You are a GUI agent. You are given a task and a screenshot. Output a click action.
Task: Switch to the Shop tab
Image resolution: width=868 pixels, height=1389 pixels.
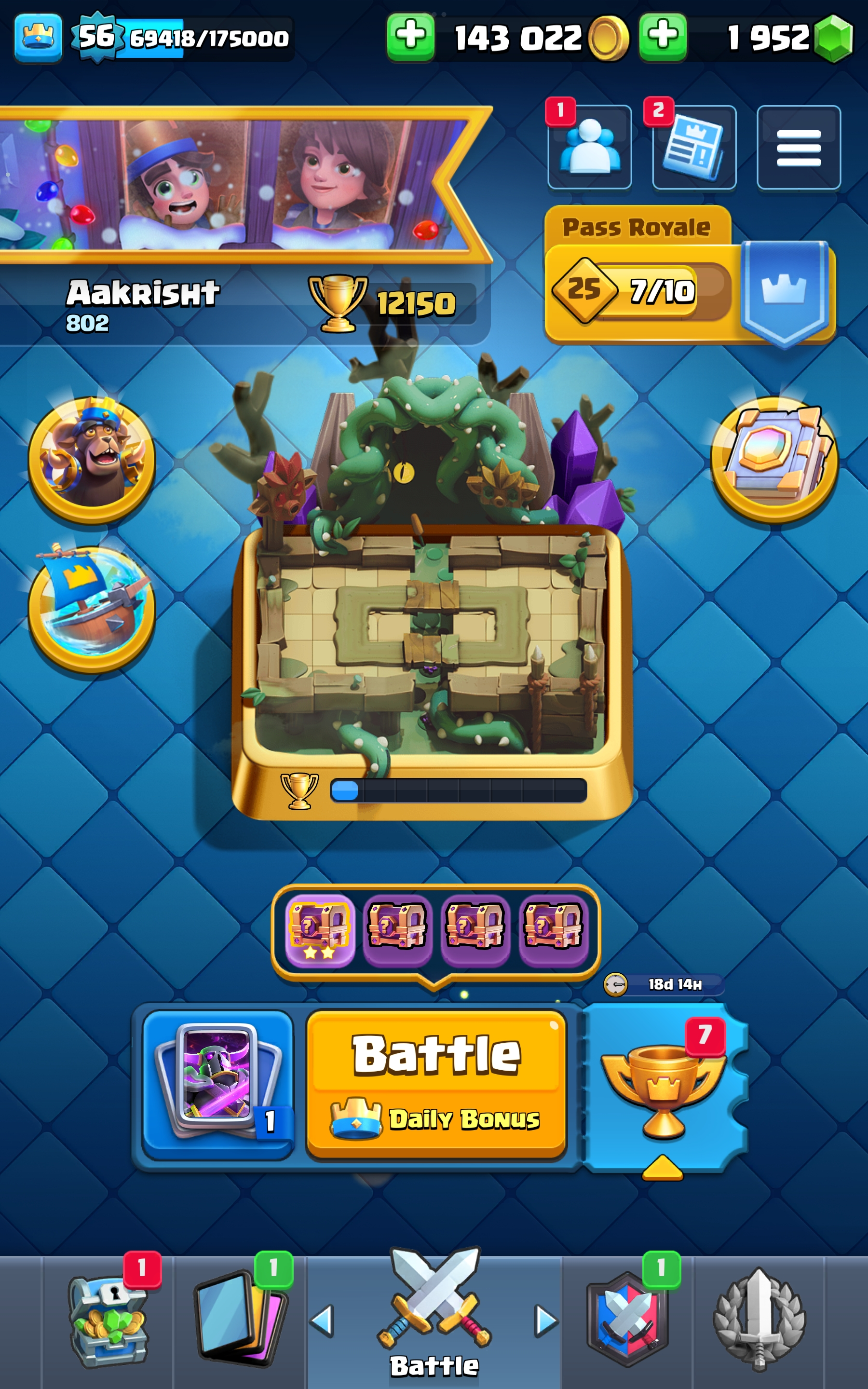[109, 1320]
